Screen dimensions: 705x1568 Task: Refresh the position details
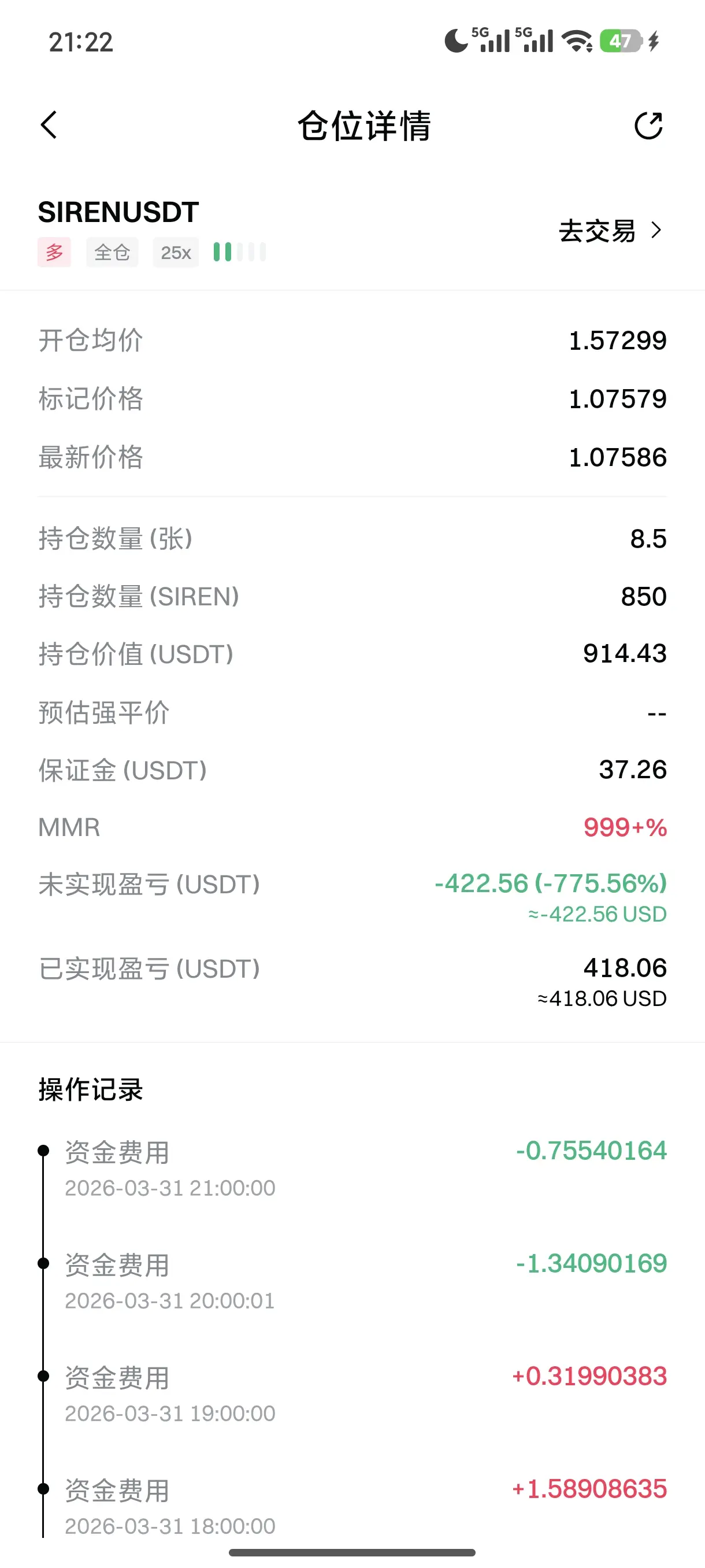[x=648, y=126]
